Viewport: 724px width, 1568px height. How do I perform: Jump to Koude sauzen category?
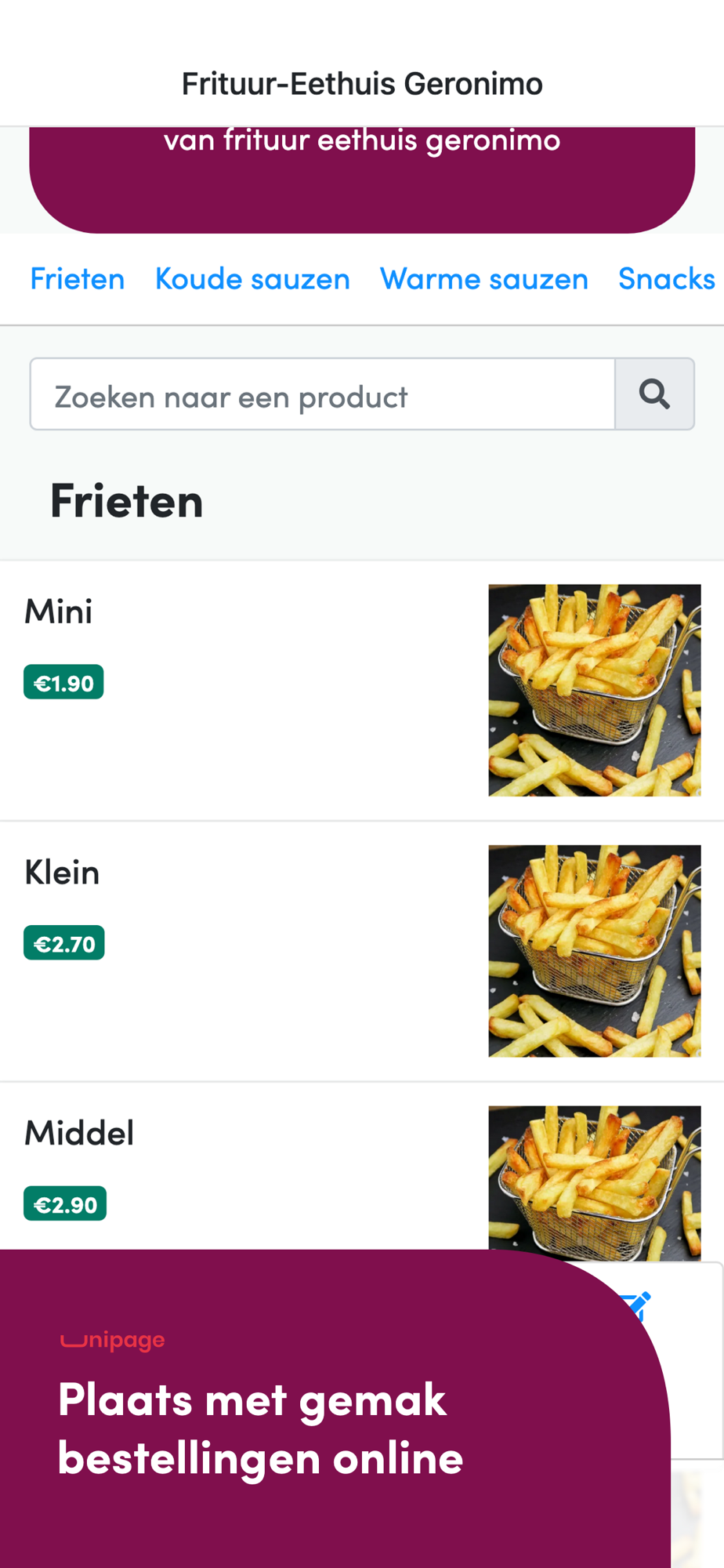point(252,279)
